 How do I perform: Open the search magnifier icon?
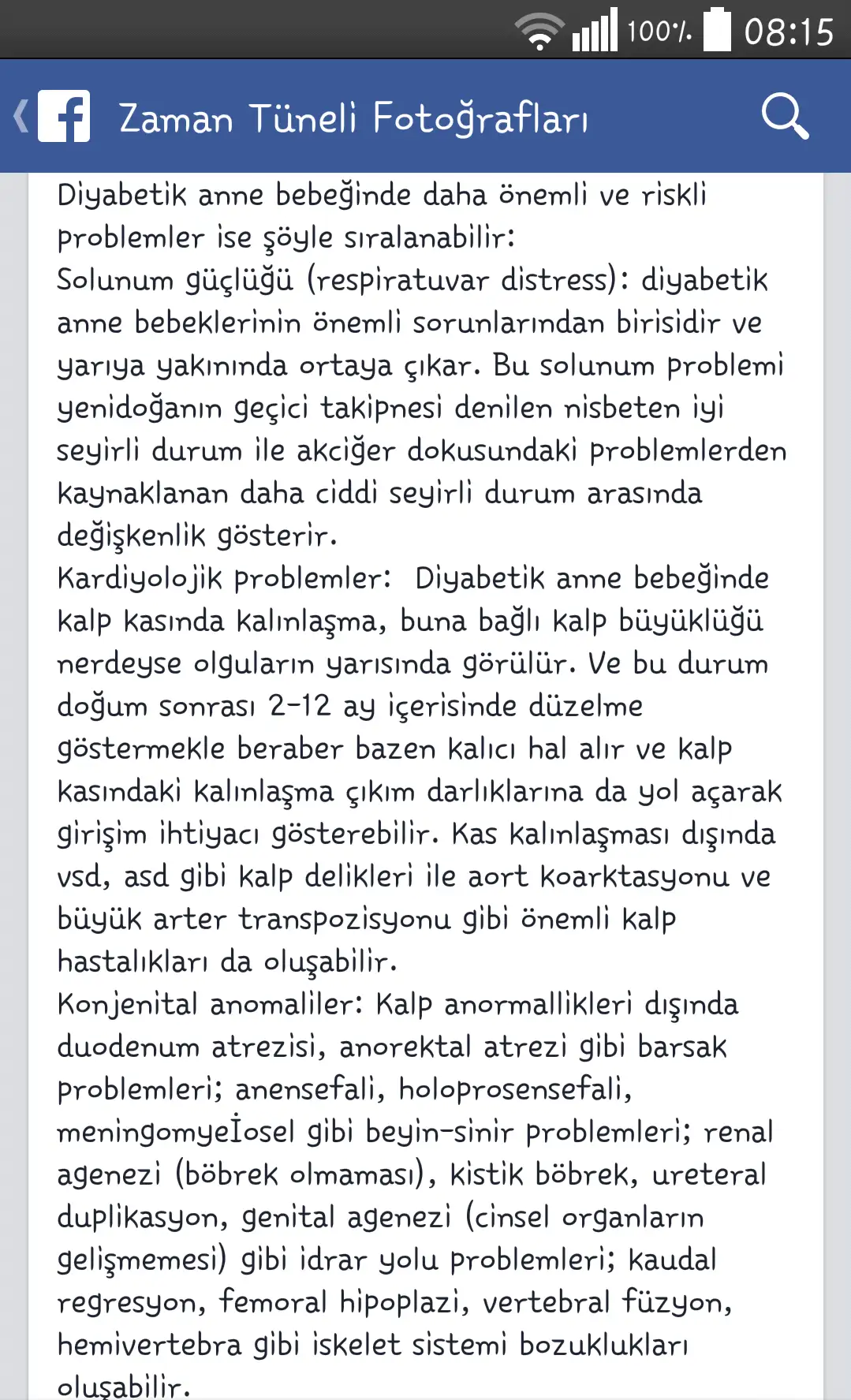tap(784, 117)
